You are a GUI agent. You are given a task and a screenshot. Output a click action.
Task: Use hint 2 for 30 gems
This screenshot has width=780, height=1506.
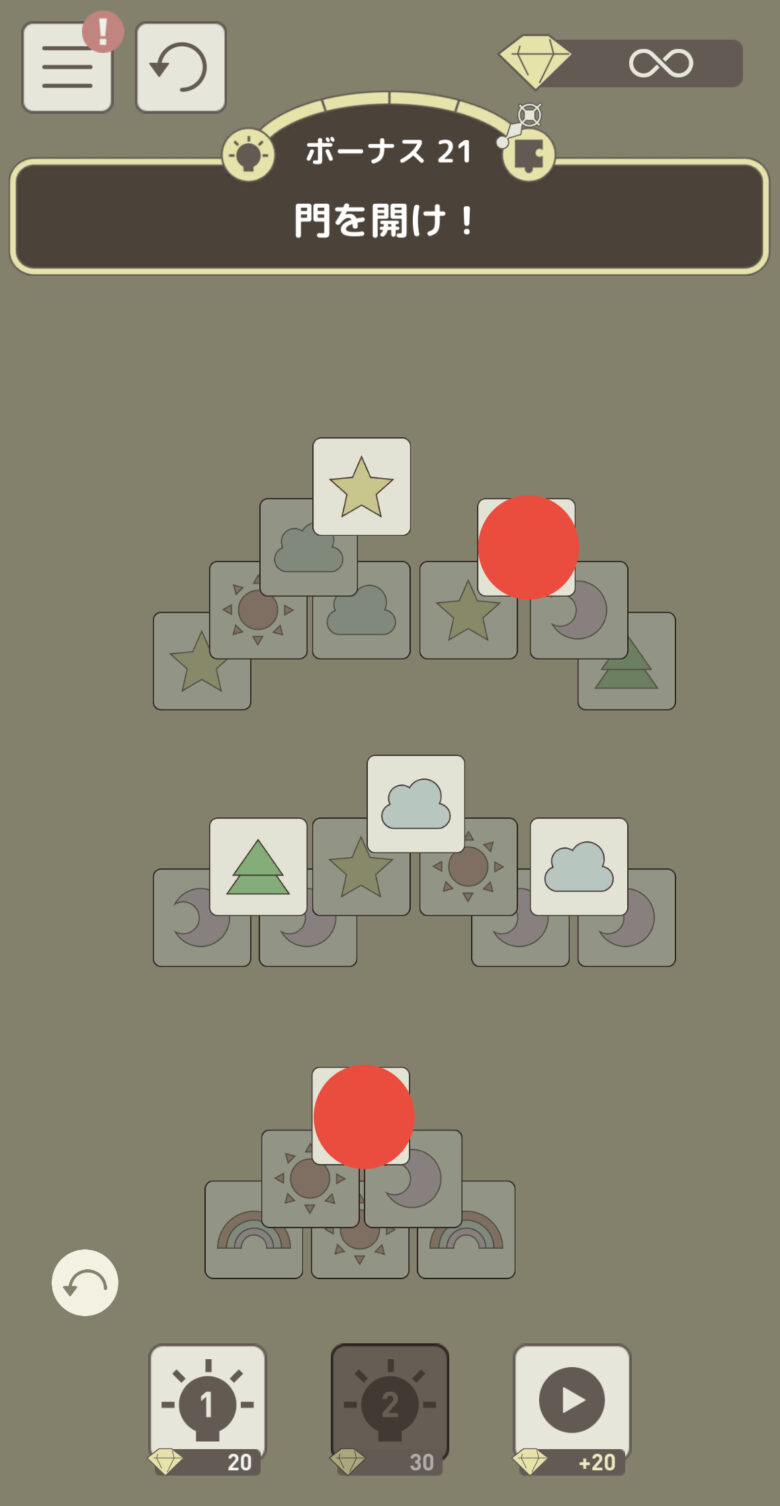coord(390,1404)
